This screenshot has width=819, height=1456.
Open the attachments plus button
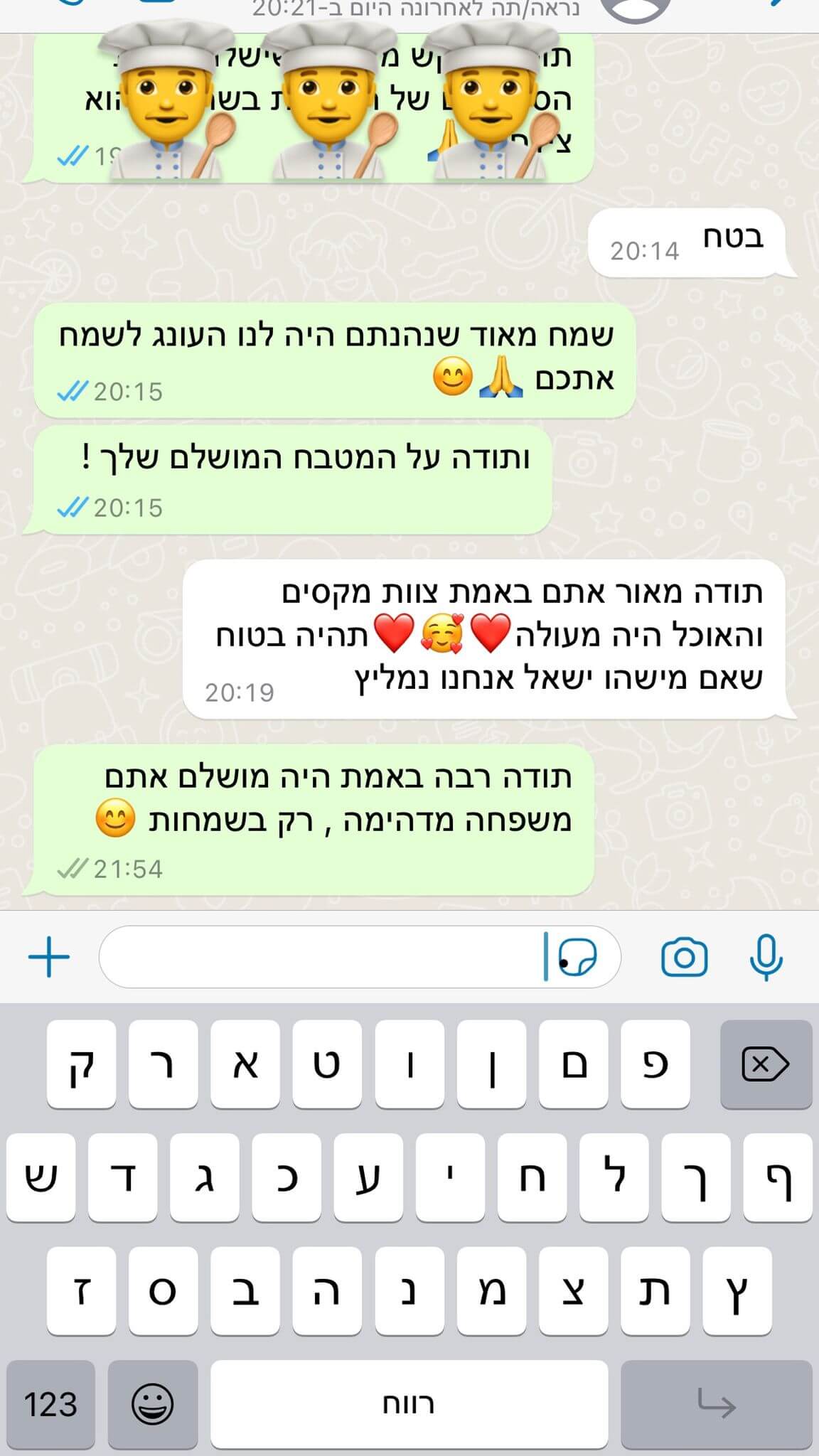48,957
